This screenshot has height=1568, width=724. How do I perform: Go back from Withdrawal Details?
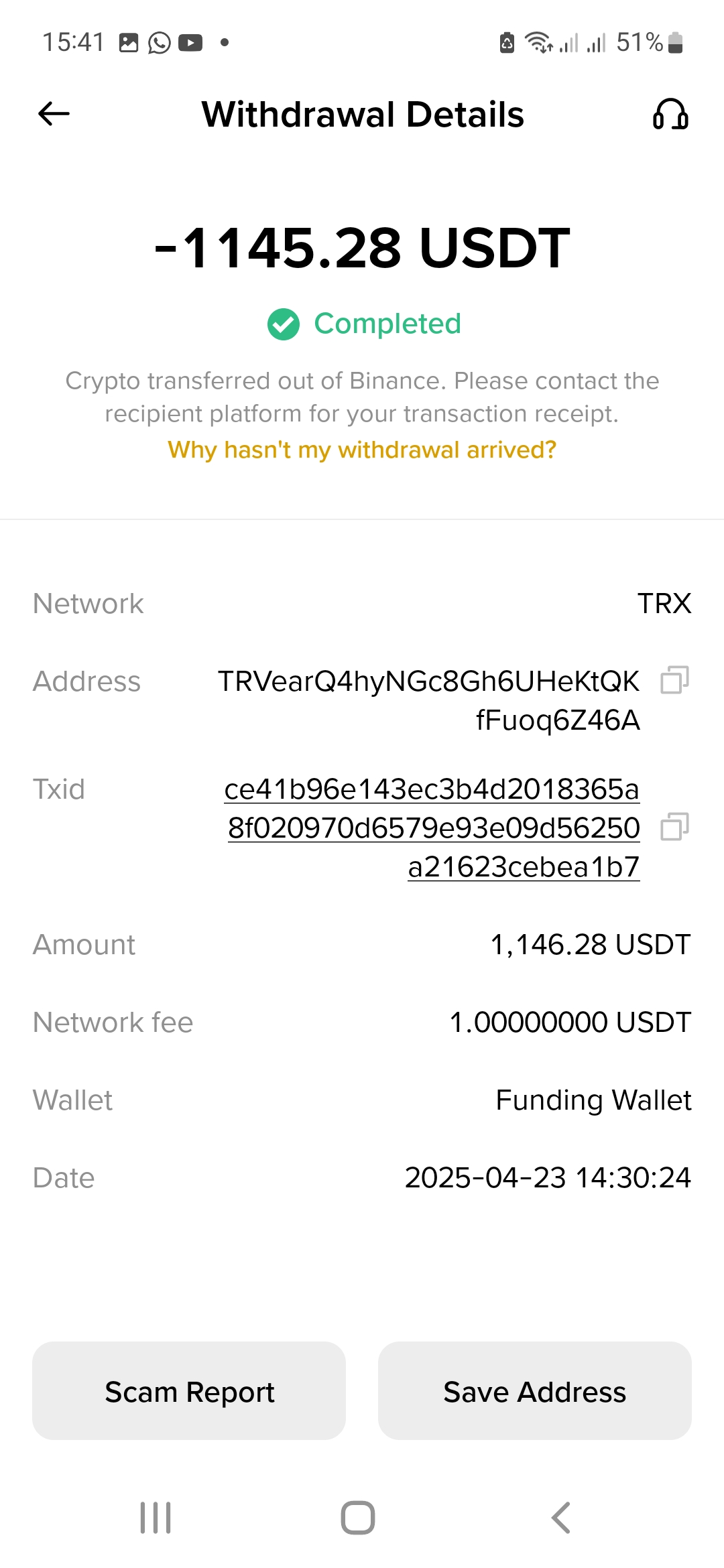[54, 114]
